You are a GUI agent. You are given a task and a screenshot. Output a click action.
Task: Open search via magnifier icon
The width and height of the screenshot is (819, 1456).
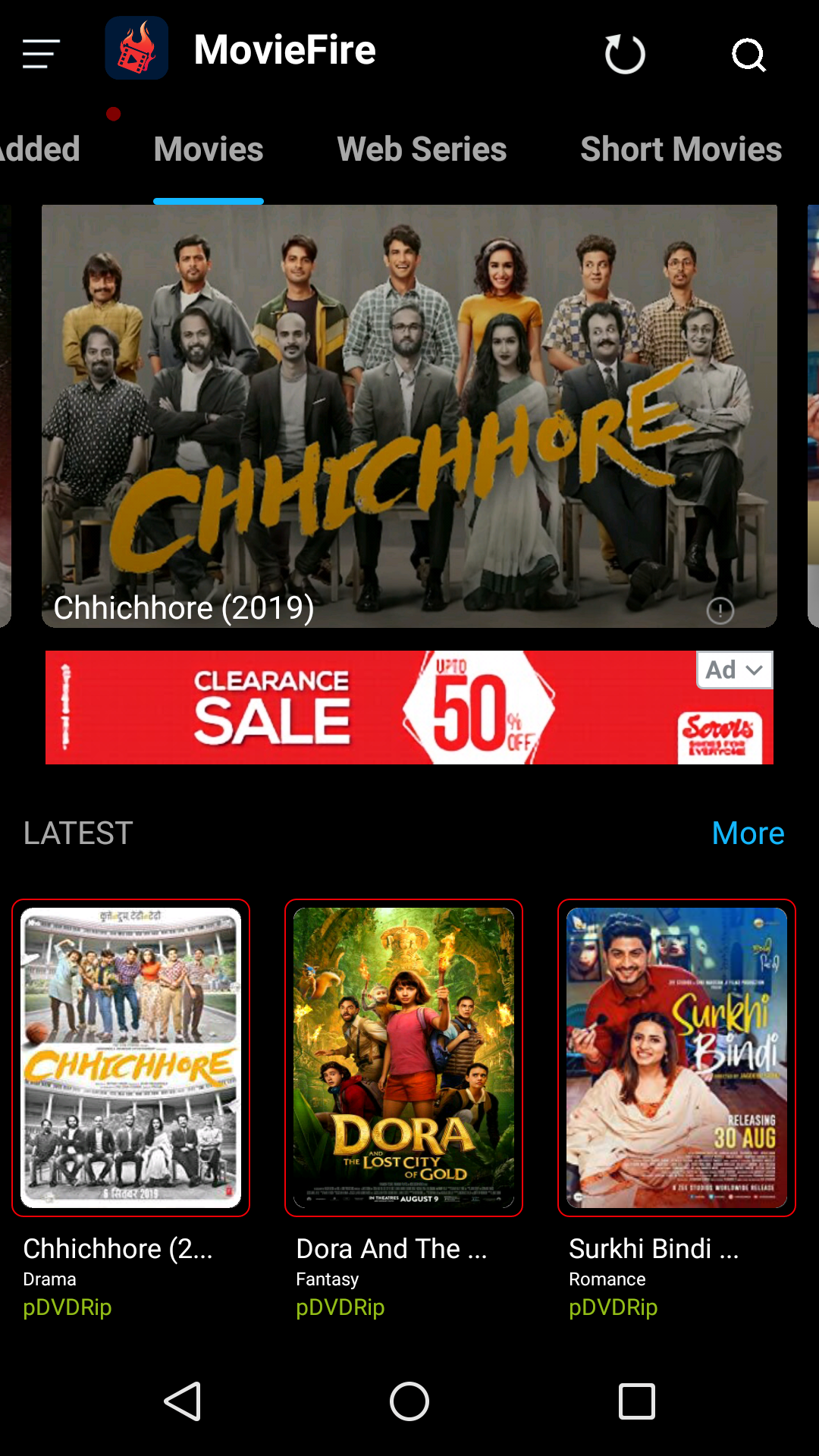[748, 54]
